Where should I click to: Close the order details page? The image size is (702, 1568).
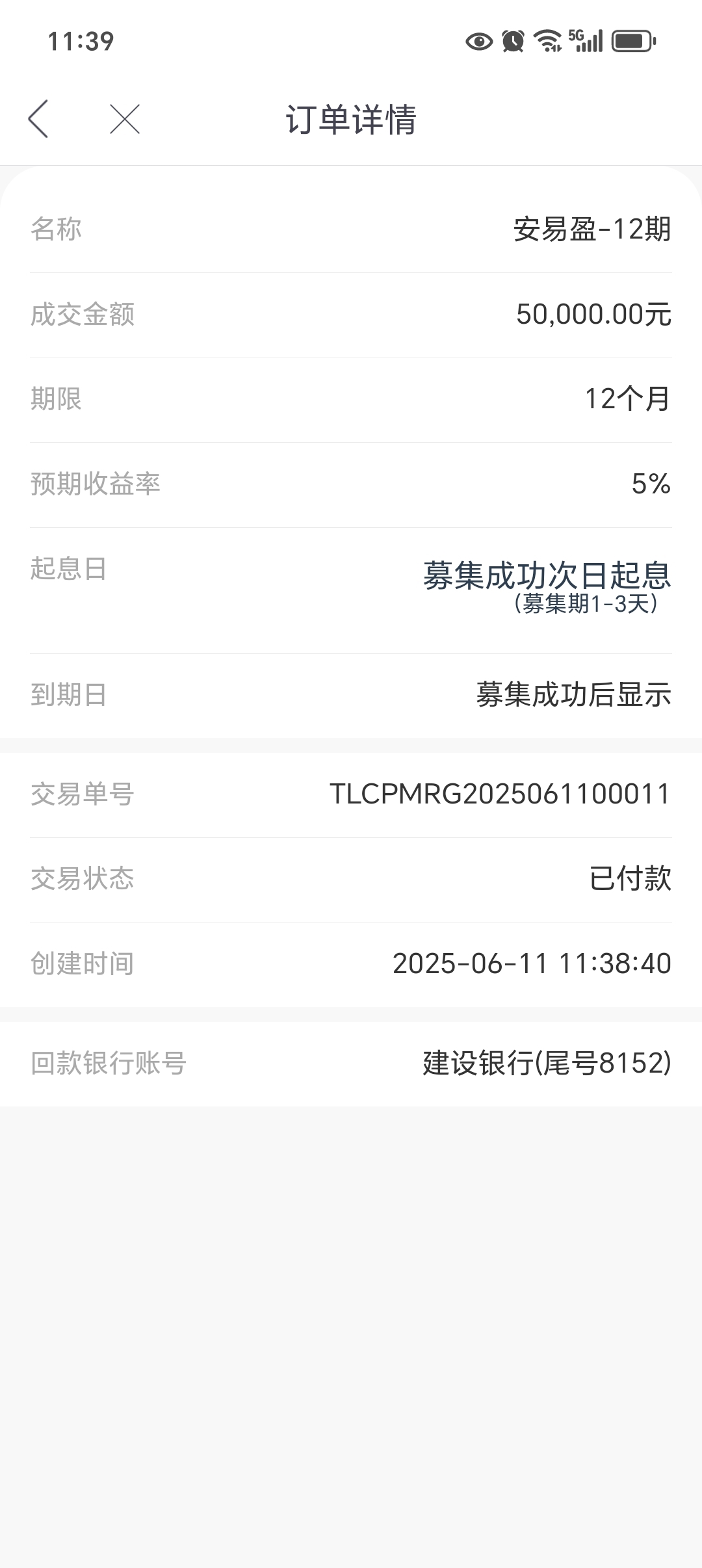tap(125, 119)
